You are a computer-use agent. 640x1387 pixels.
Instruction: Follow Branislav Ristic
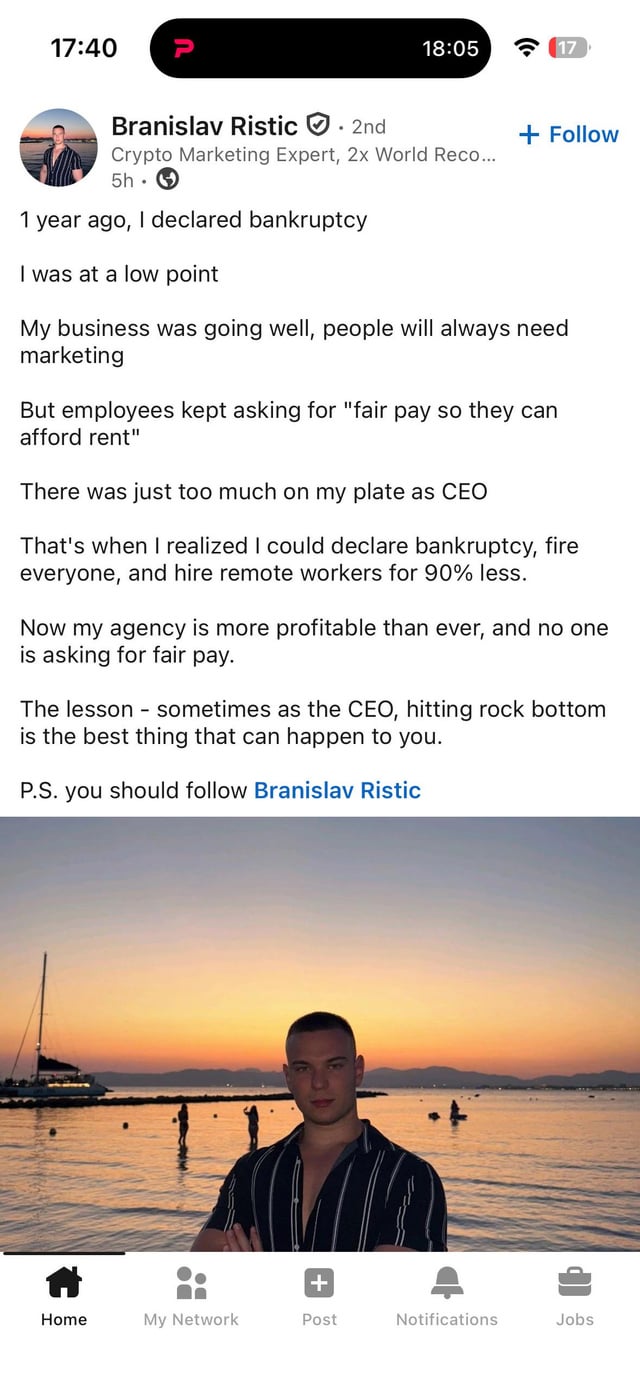coord(569,135)
